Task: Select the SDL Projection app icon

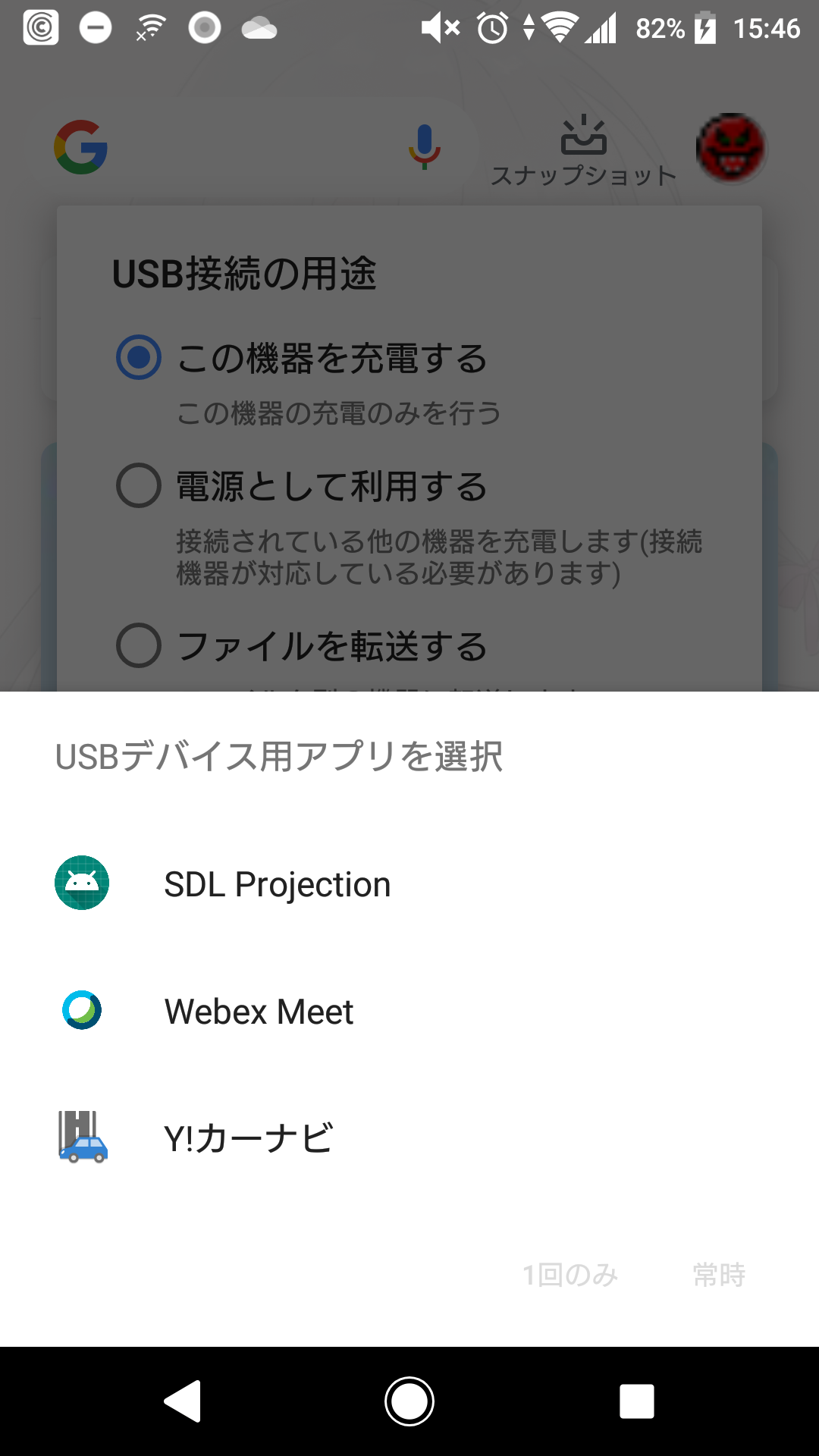Action: 81,883
